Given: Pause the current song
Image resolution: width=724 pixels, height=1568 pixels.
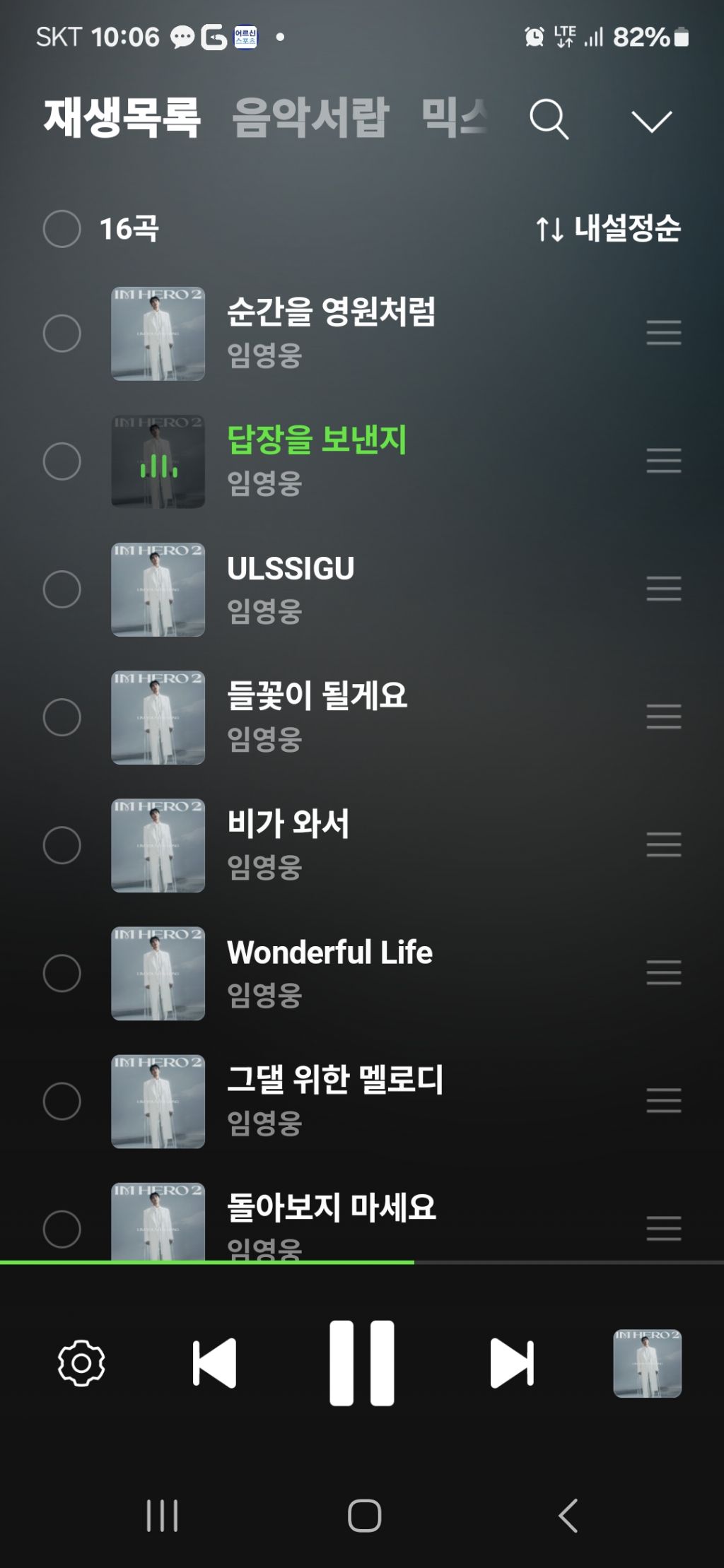Looking at the screenshot, I should tap(362, 1362).
